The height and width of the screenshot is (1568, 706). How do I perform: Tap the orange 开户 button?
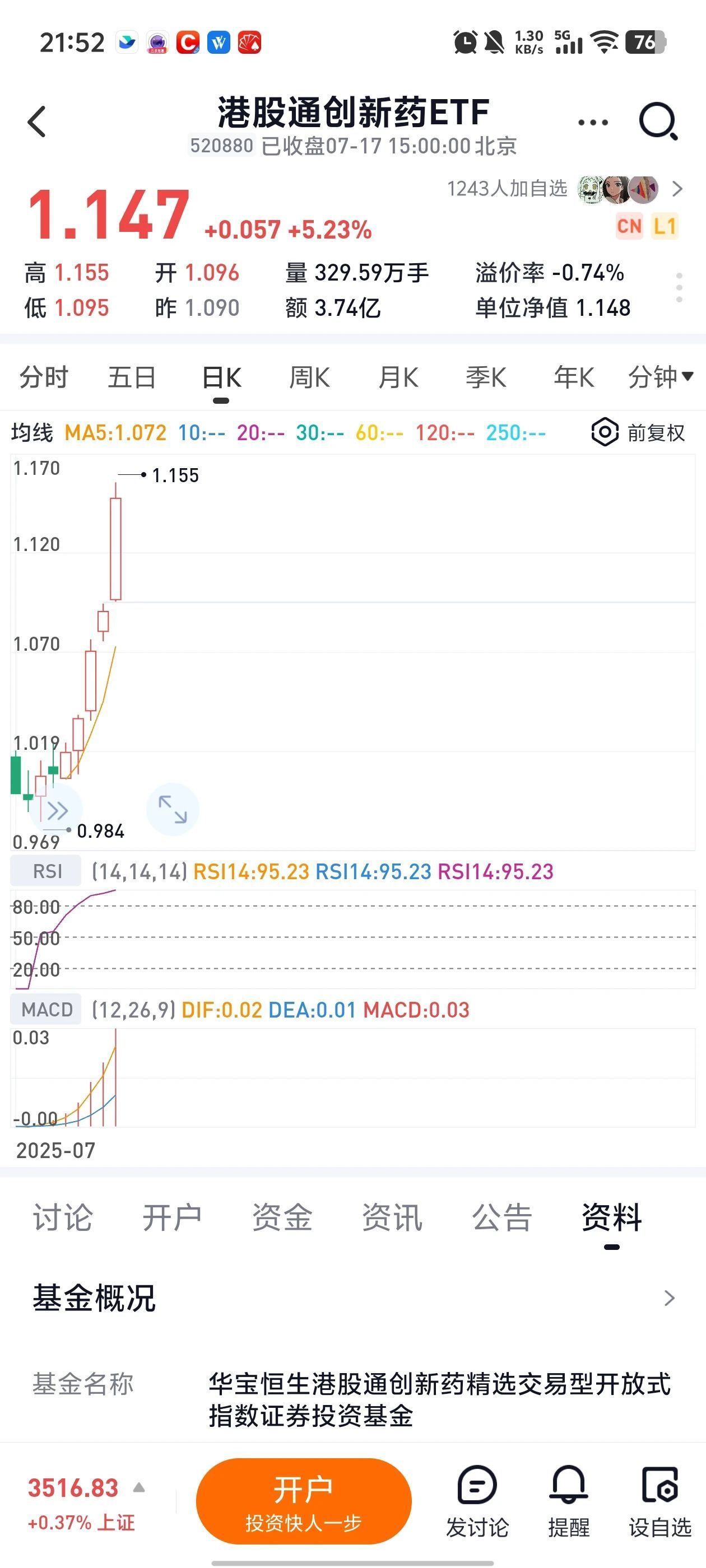point(303,1500)
